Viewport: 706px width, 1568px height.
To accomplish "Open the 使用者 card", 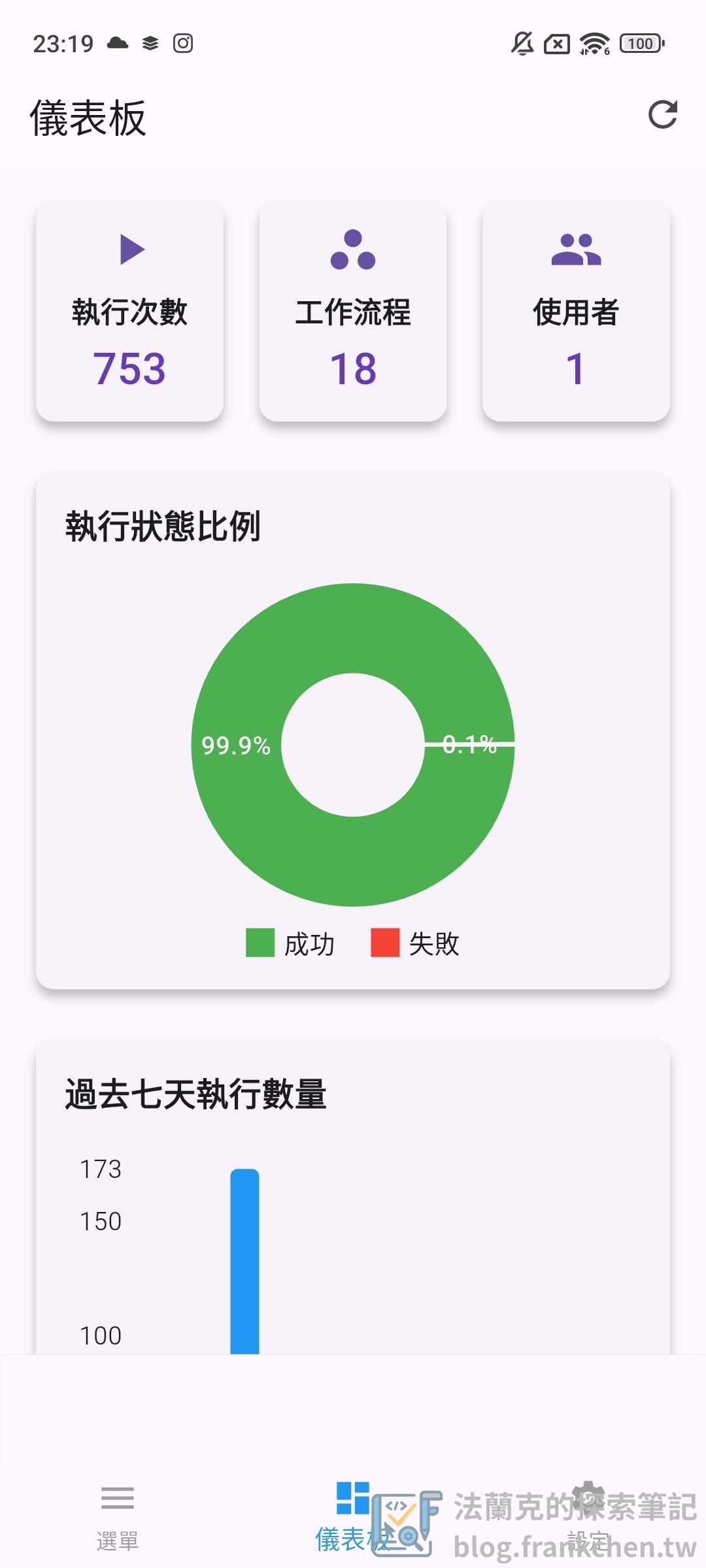I will 576,311.
